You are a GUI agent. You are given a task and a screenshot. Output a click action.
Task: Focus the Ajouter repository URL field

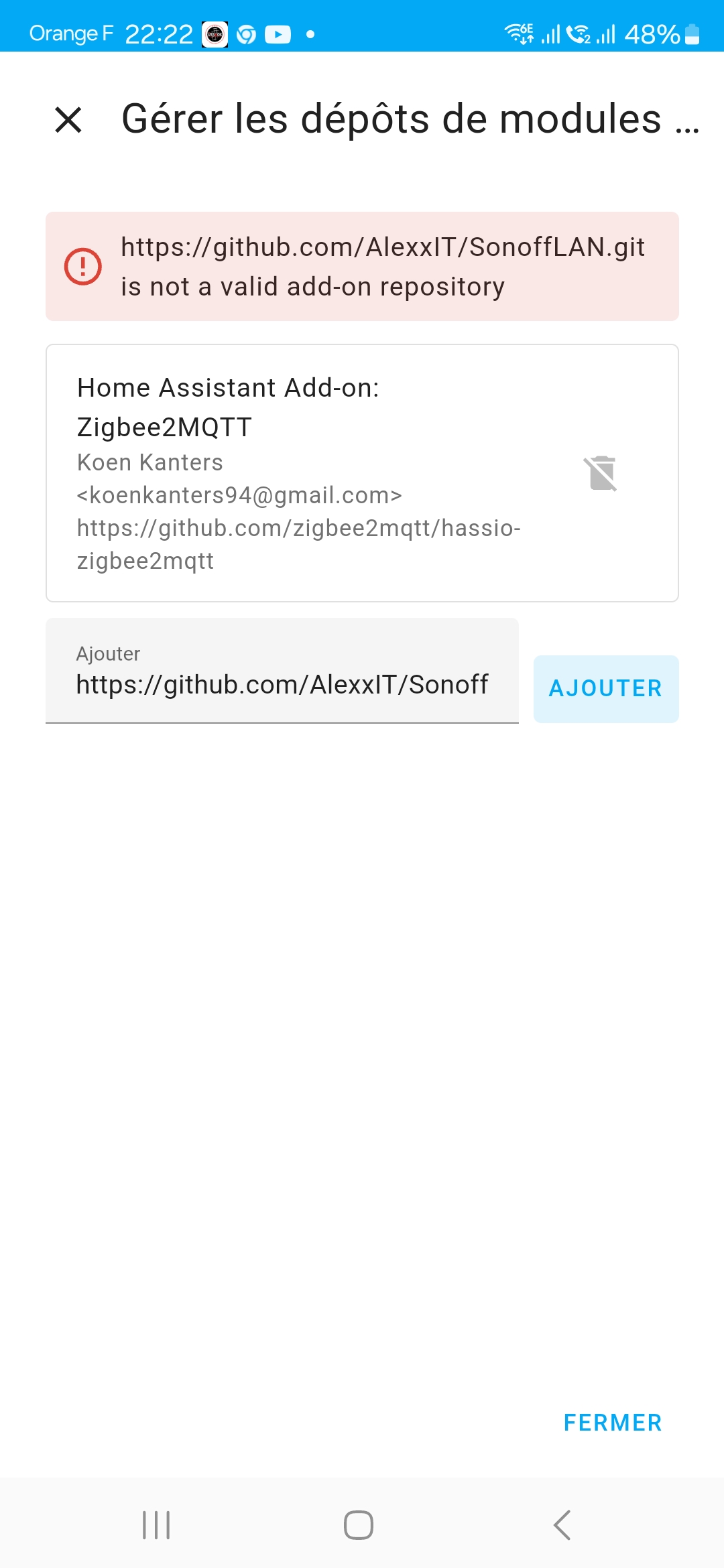coord(282,671)
